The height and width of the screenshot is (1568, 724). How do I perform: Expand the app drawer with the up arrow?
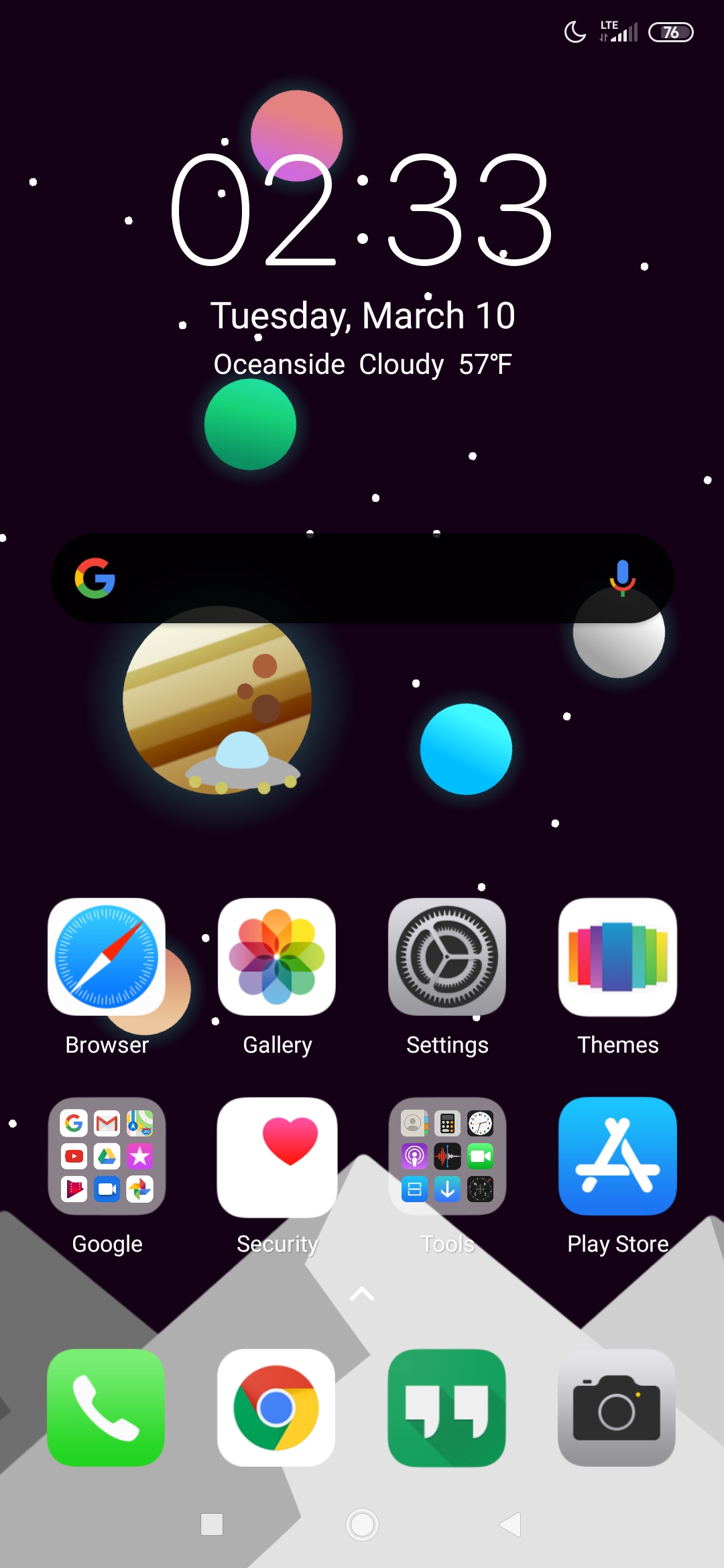click(x=362, y=1294)
